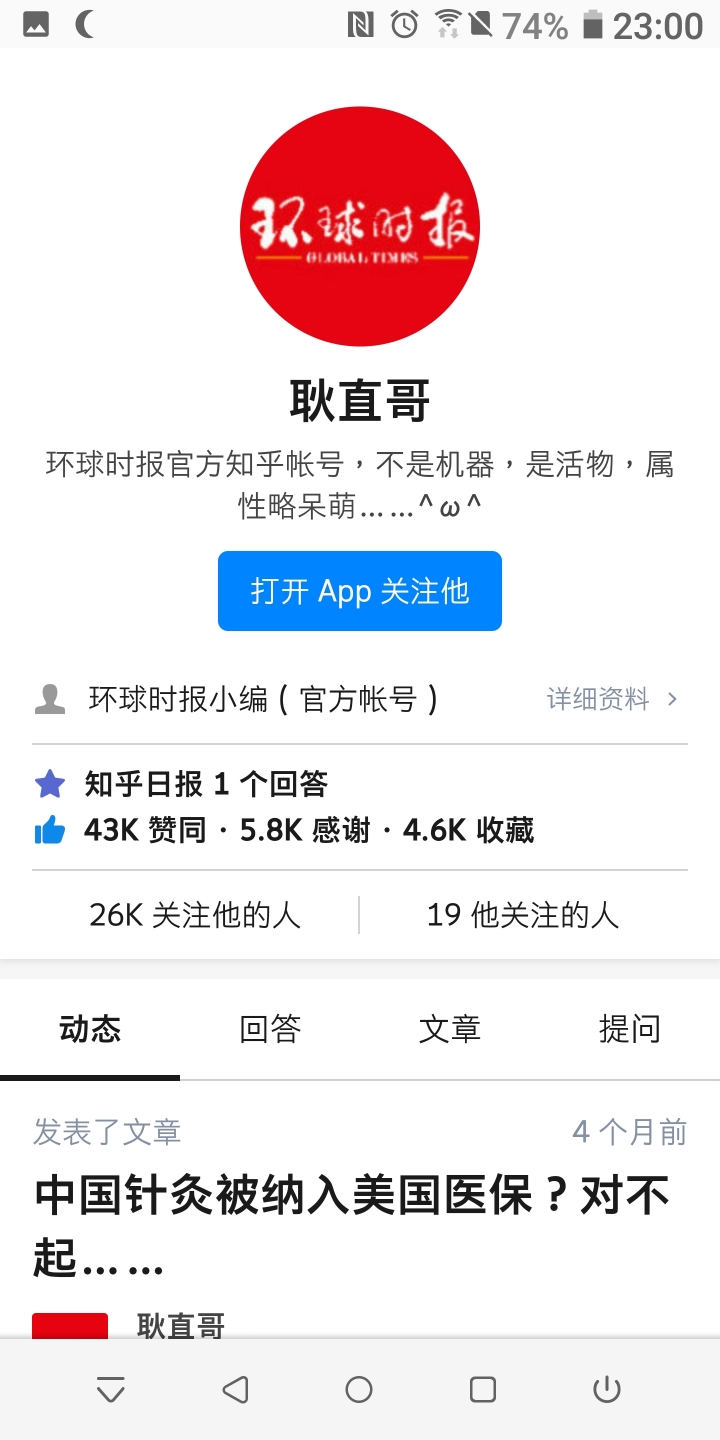The width and height of the screenshot is (720, 1440).
Task: View the 26K 关注他的人 followers list
Action: (195, 915)
